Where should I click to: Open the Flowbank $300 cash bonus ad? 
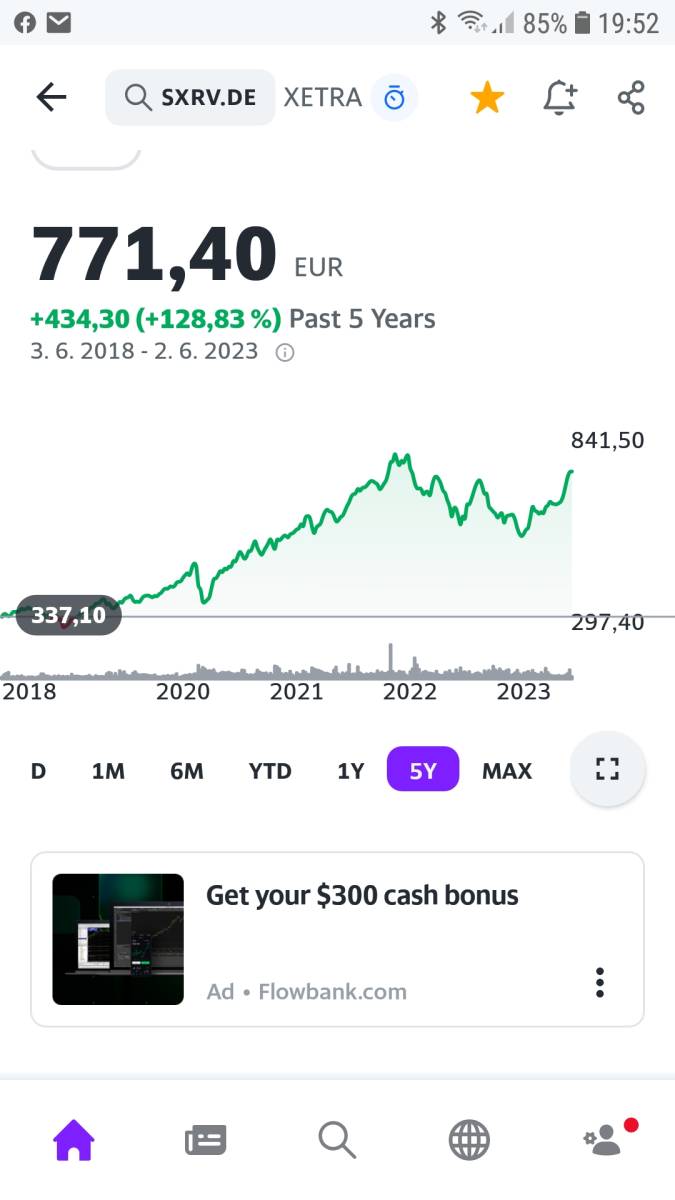(337, 939)
